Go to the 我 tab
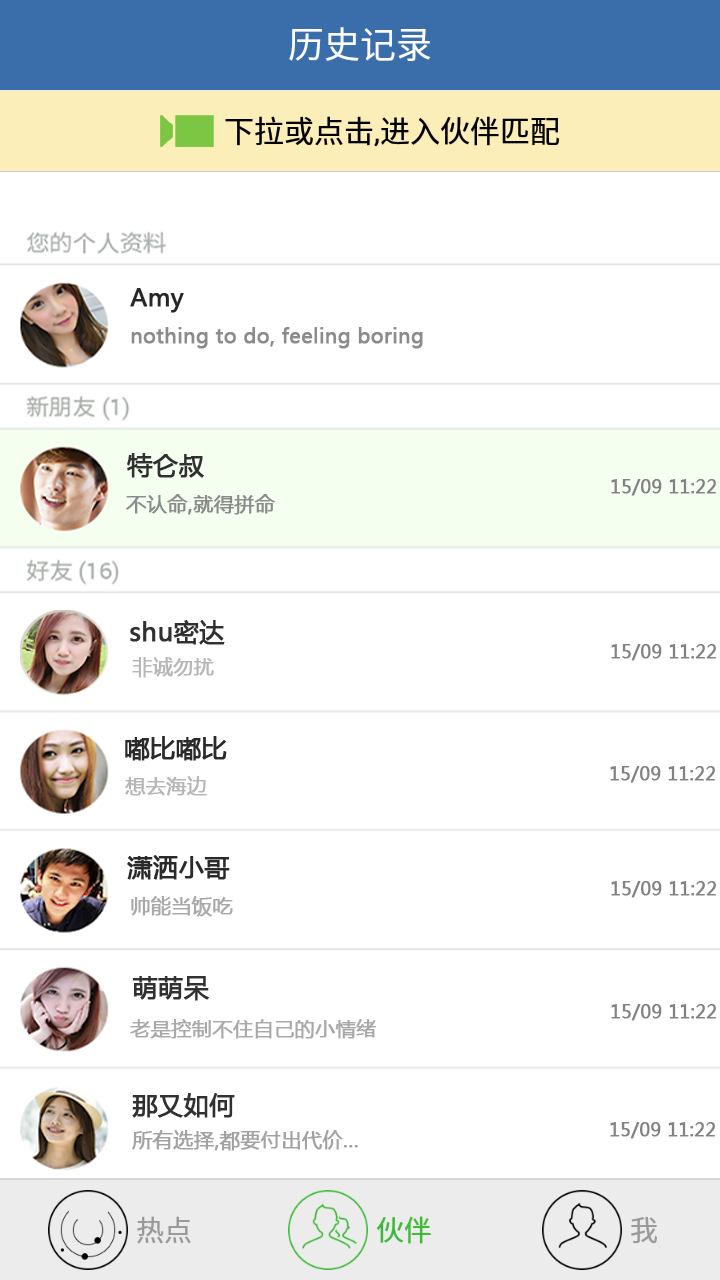Viewport: 720px width, 1280px height. click(600, 1230)
